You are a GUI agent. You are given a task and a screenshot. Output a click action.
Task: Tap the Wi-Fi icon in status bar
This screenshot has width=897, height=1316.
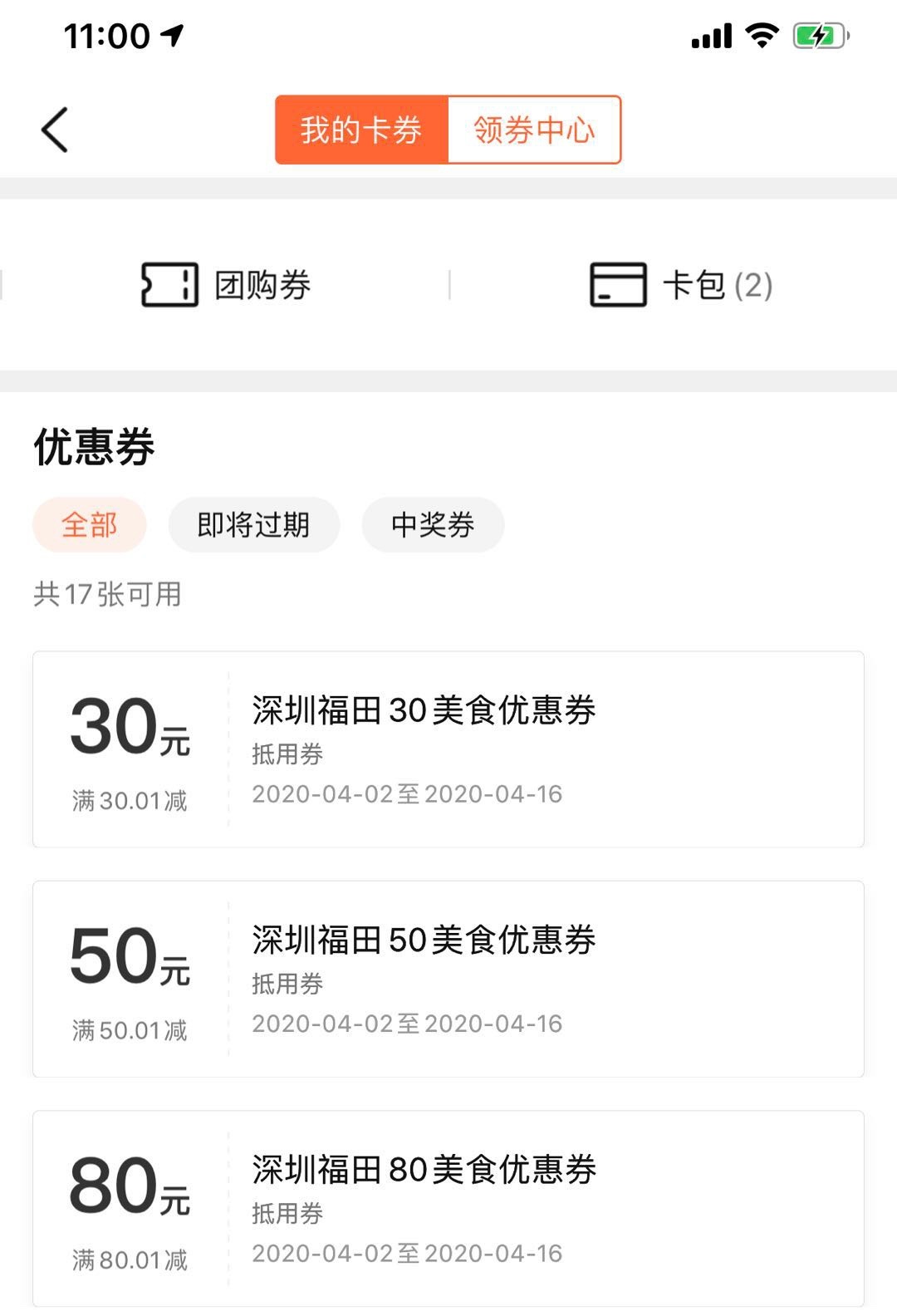pos(761,36)
